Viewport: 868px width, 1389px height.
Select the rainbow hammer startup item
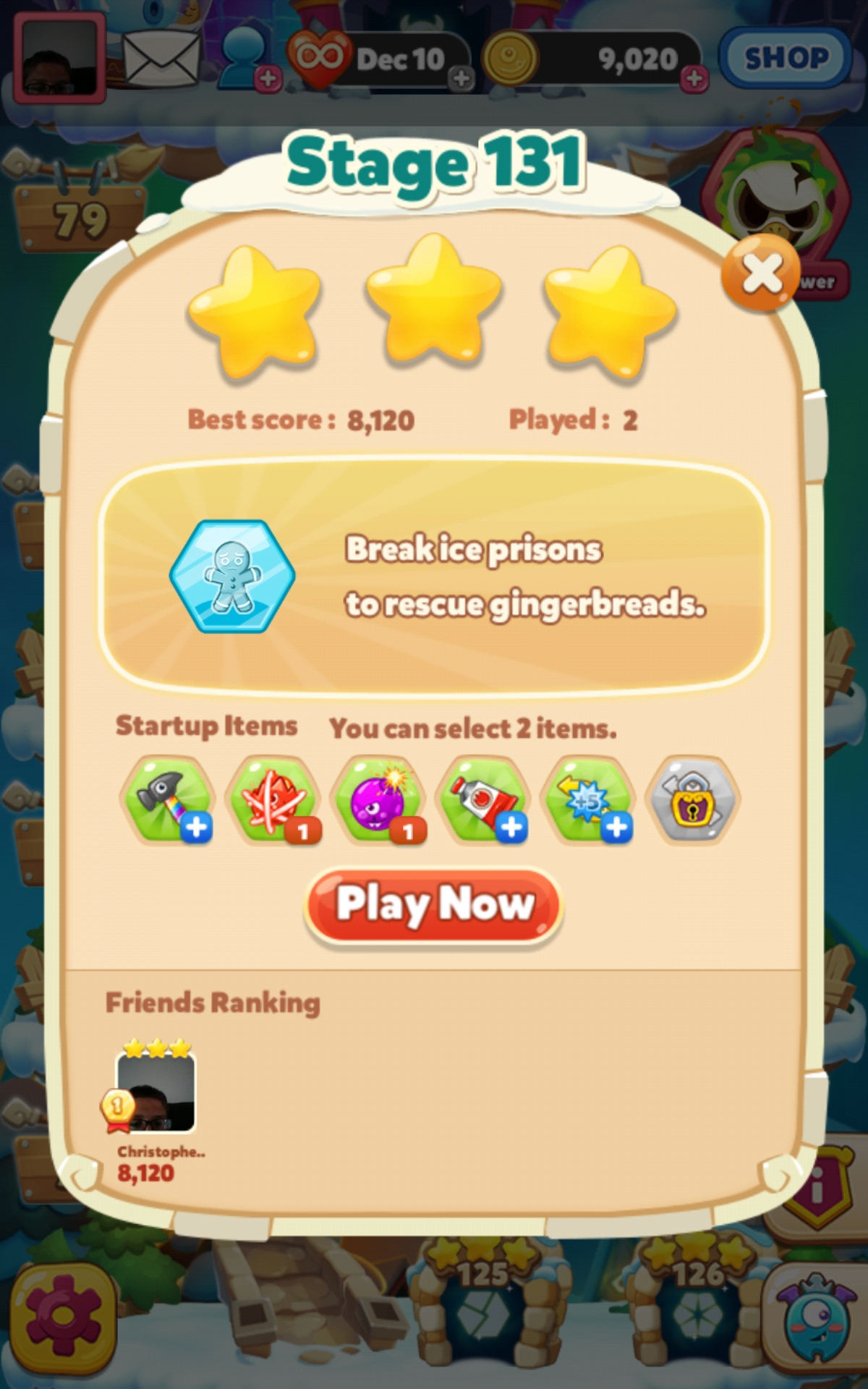coord(167,799)
